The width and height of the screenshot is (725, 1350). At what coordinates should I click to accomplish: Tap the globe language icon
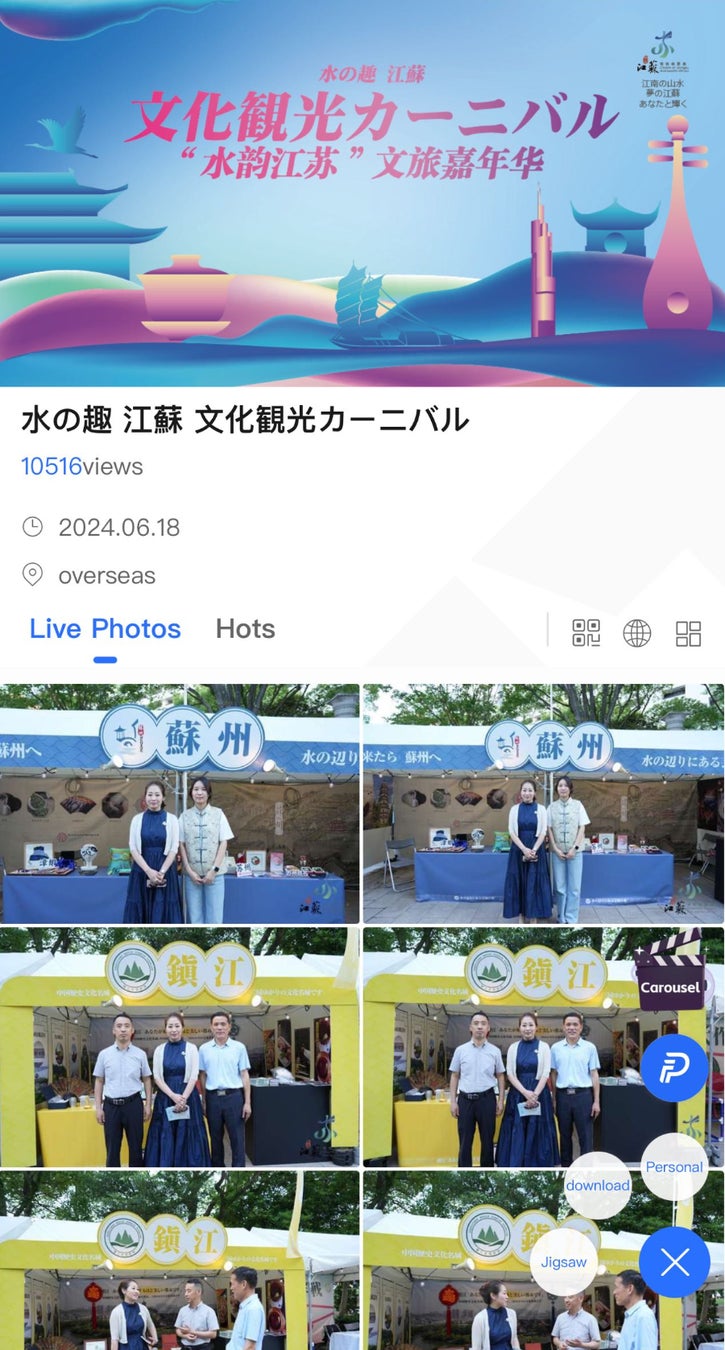pos(637,633)
